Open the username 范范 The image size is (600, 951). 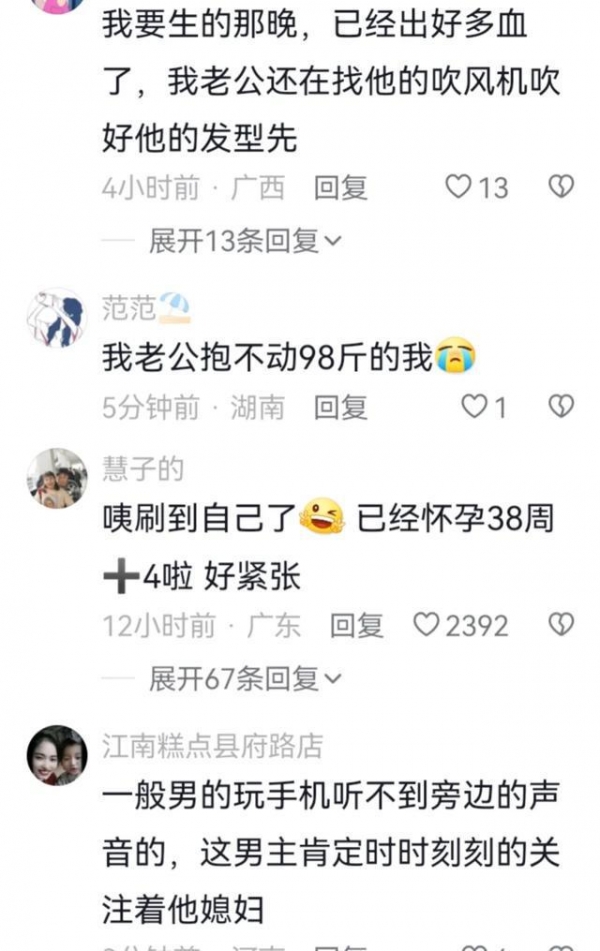(129, 308)
